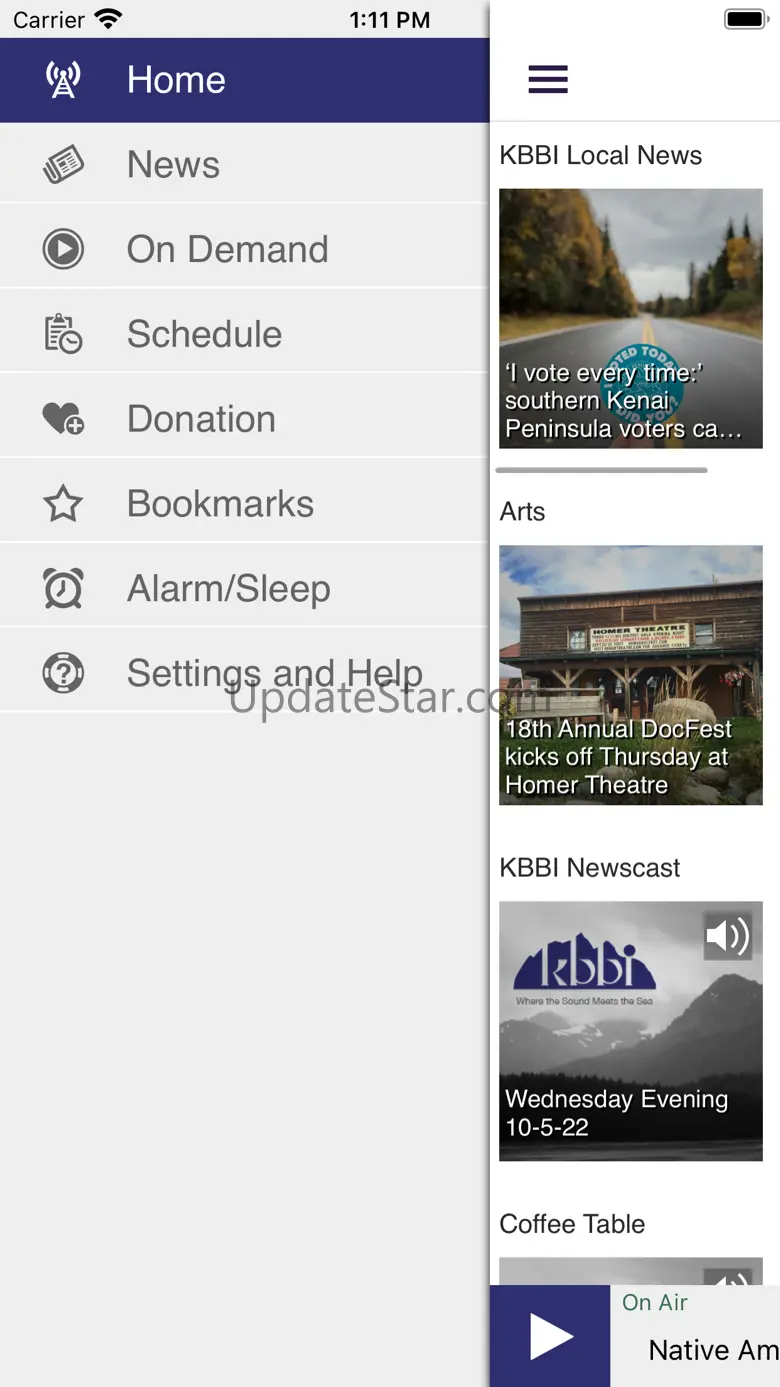Open the 'I vote every time' news story
The image size is (780, 1387).
(631, 318)
